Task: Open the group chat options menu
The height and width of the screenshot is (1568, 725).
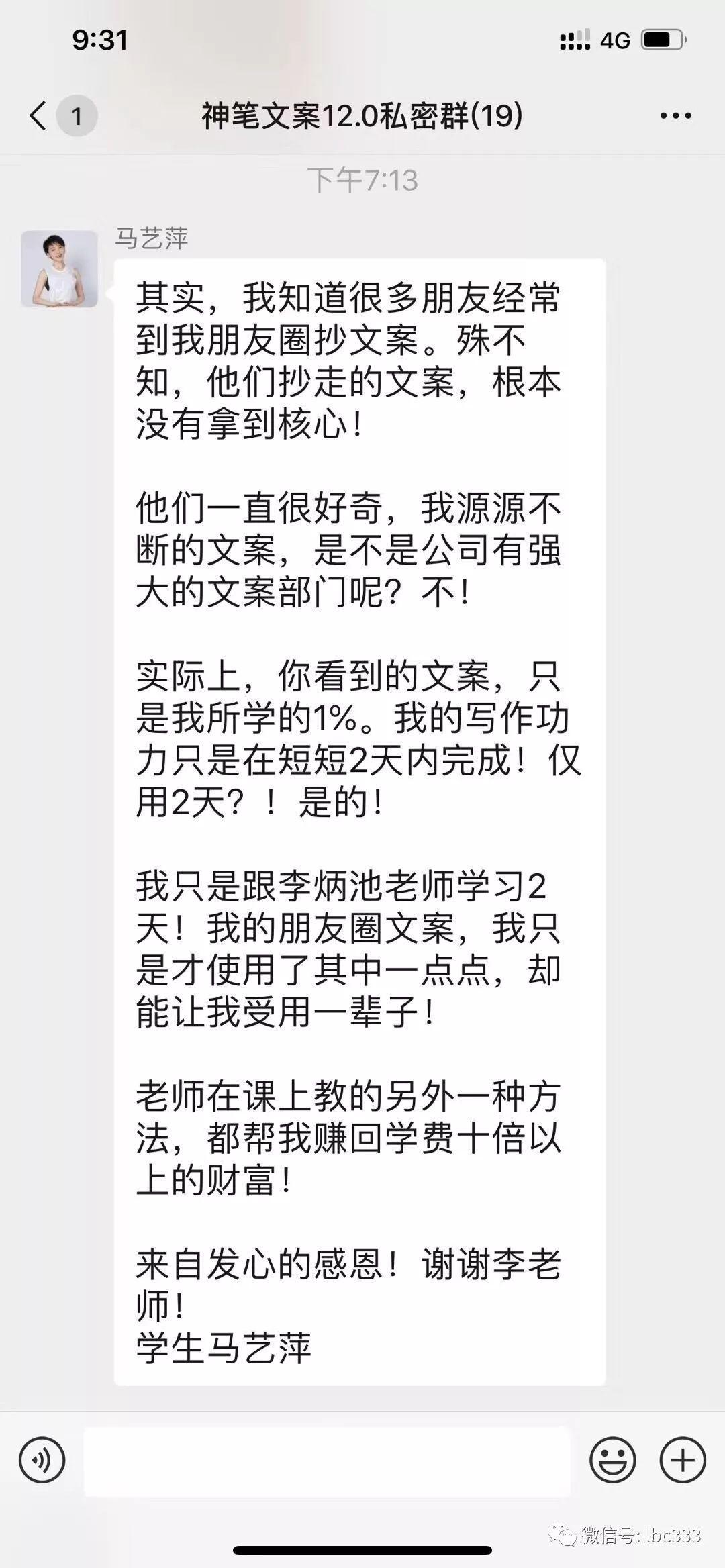Action: point(675,116)
